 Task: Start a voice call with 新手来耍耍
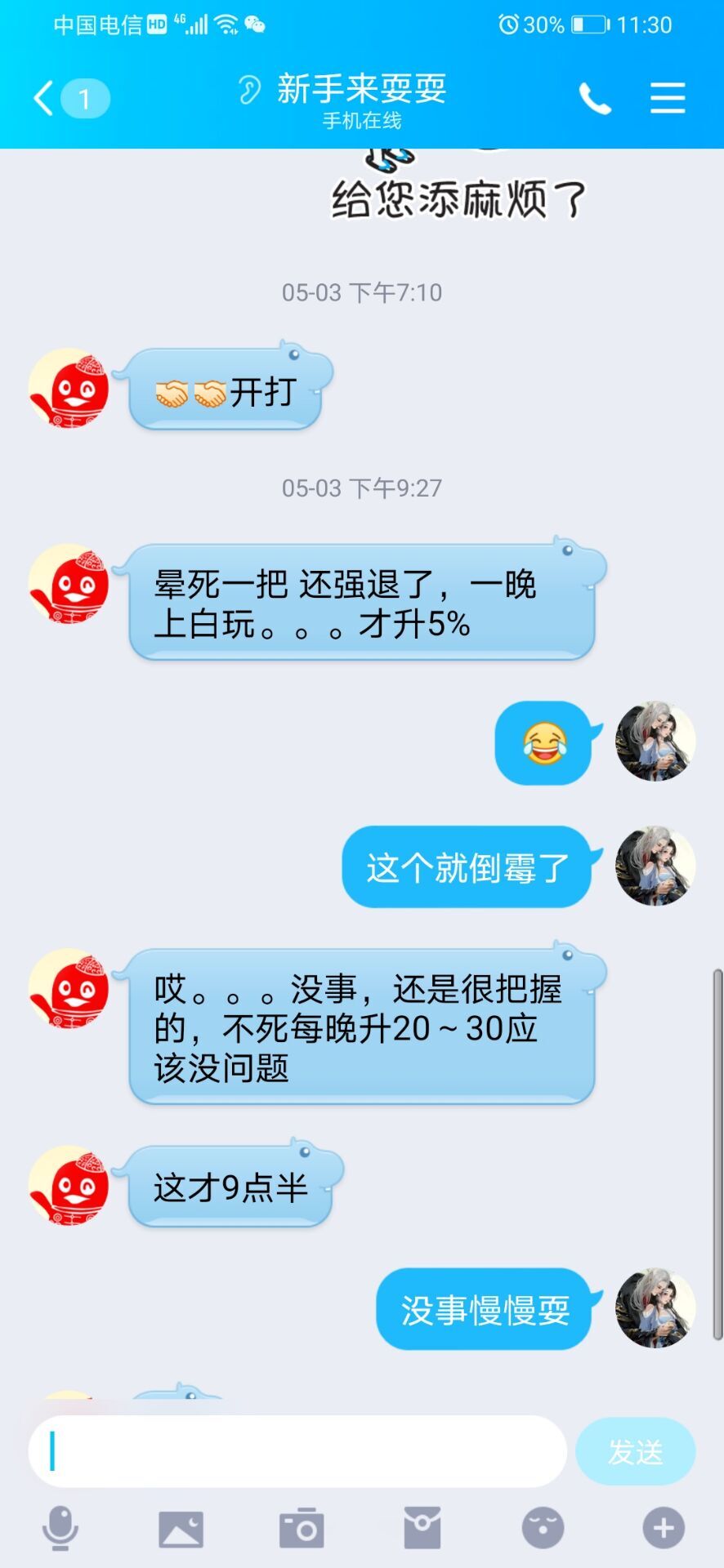595,99
